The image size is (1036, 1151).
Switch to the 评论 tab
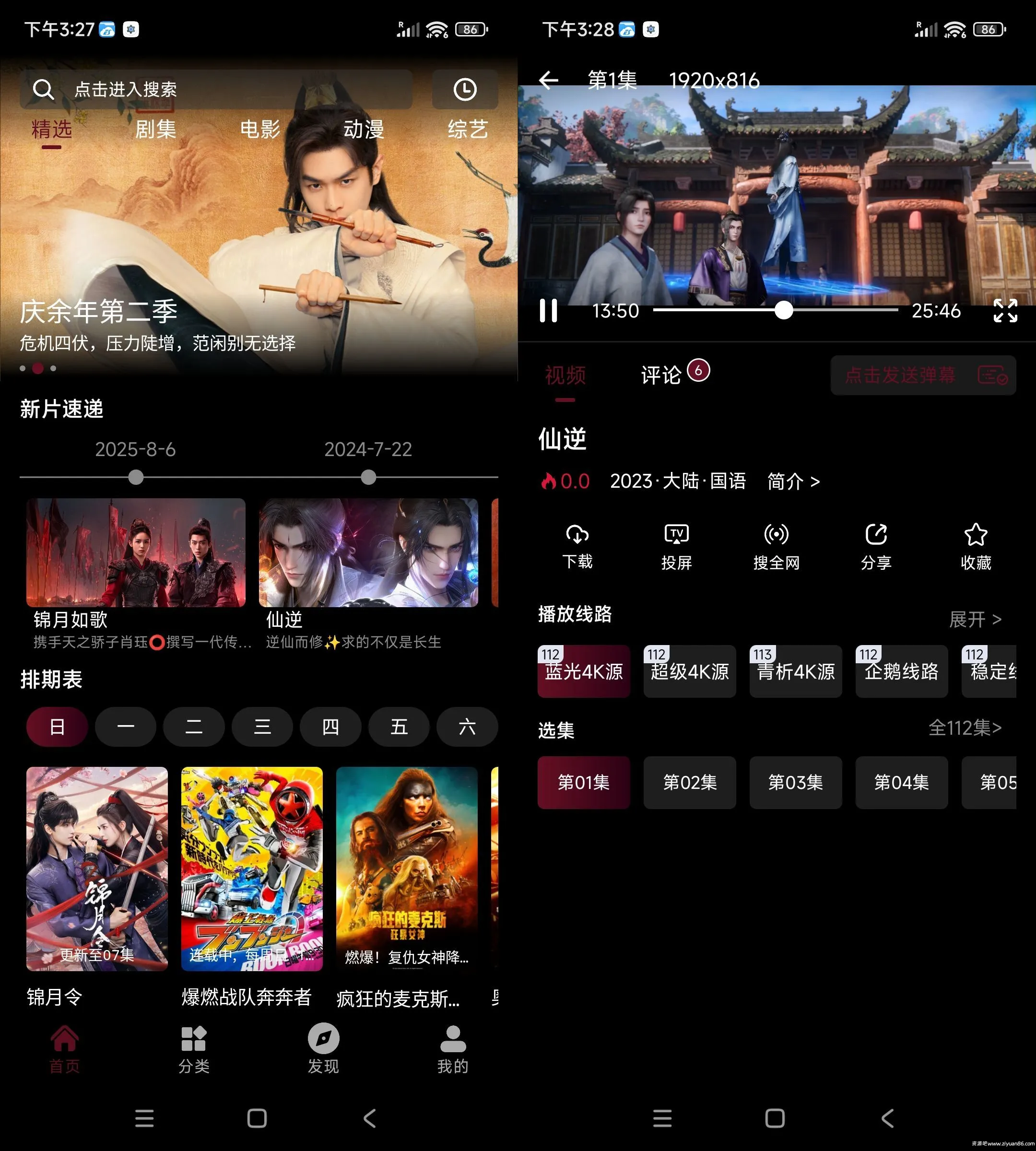coord(661,375)
